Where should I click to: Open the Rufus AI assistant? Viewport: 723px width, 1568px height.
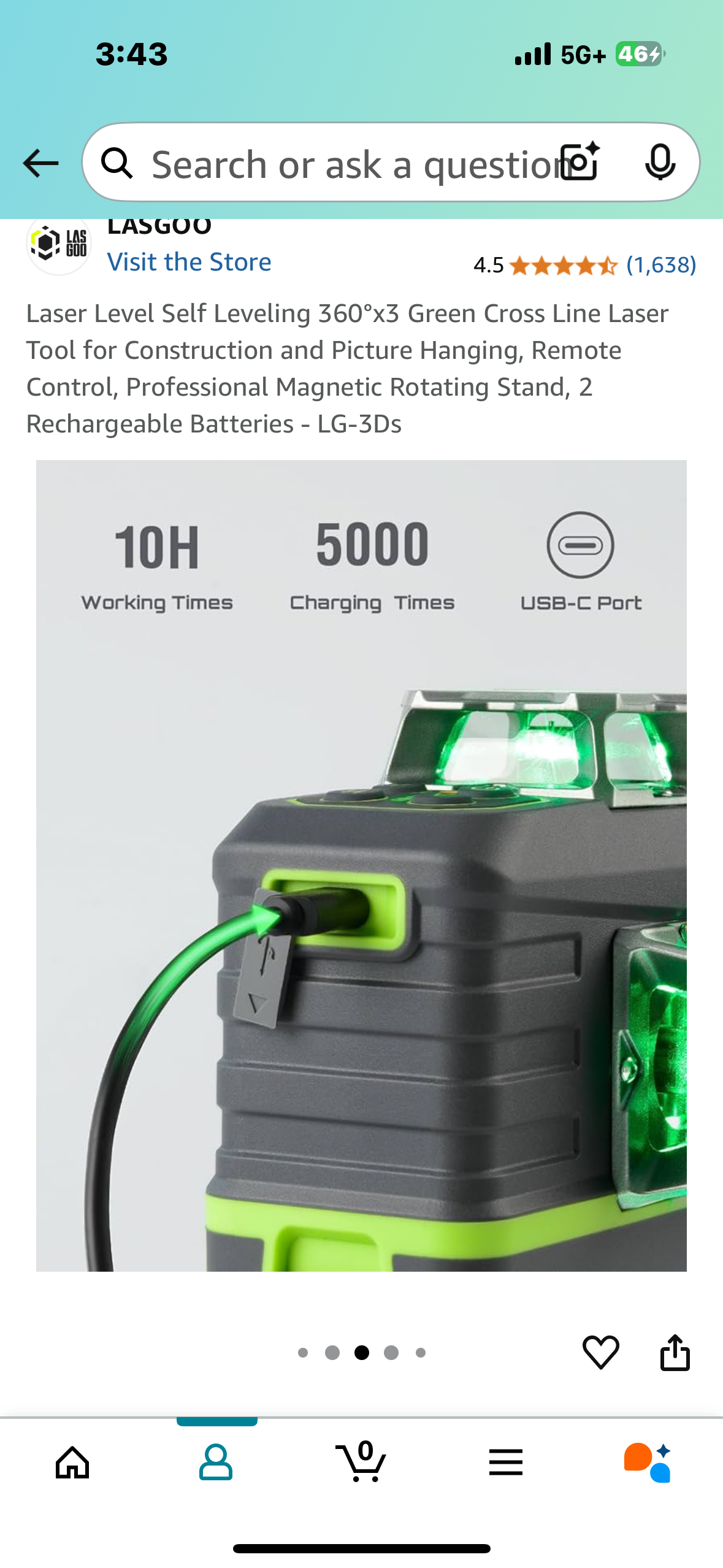[x=649, y=1462]
